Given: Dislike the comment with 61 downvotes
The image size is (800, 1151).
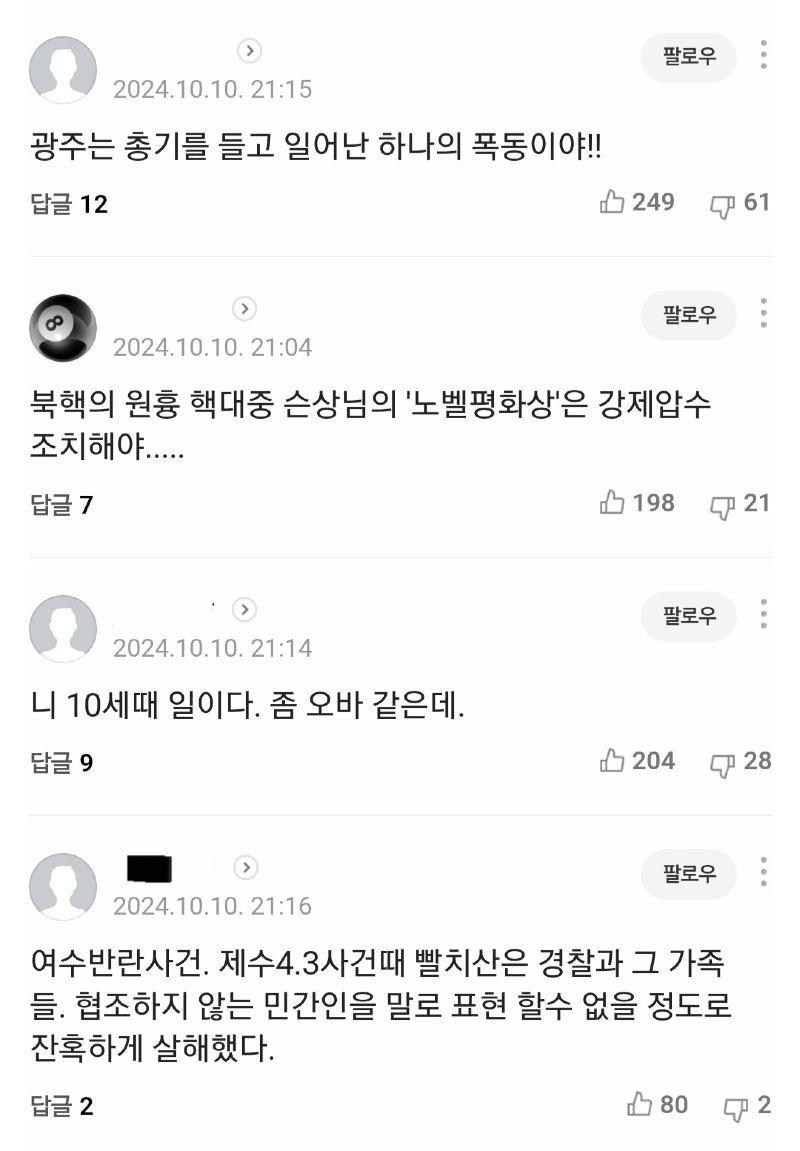Looking at the screenshot, I should point(722,204).
